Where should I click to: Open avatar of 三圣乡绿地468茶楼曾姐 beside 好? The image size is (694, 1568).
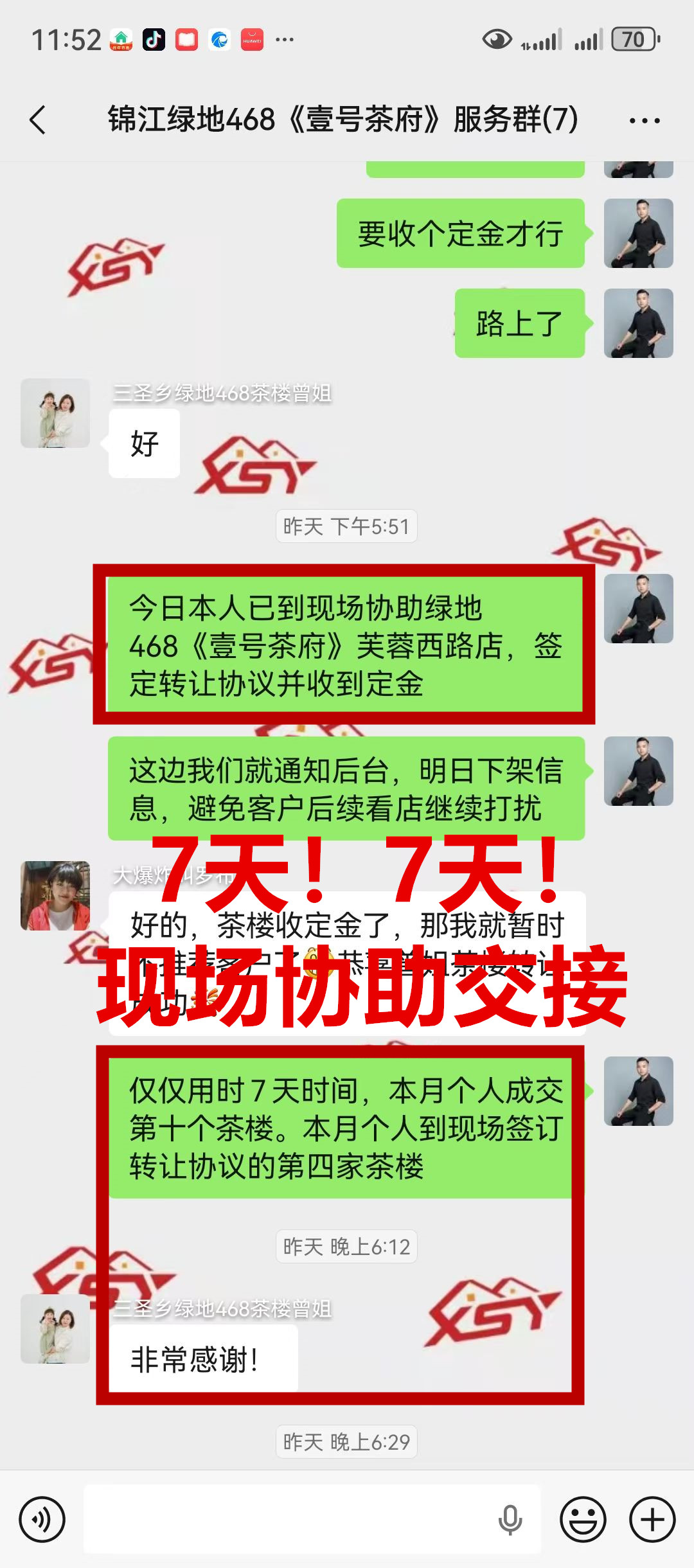click(55, 413)
